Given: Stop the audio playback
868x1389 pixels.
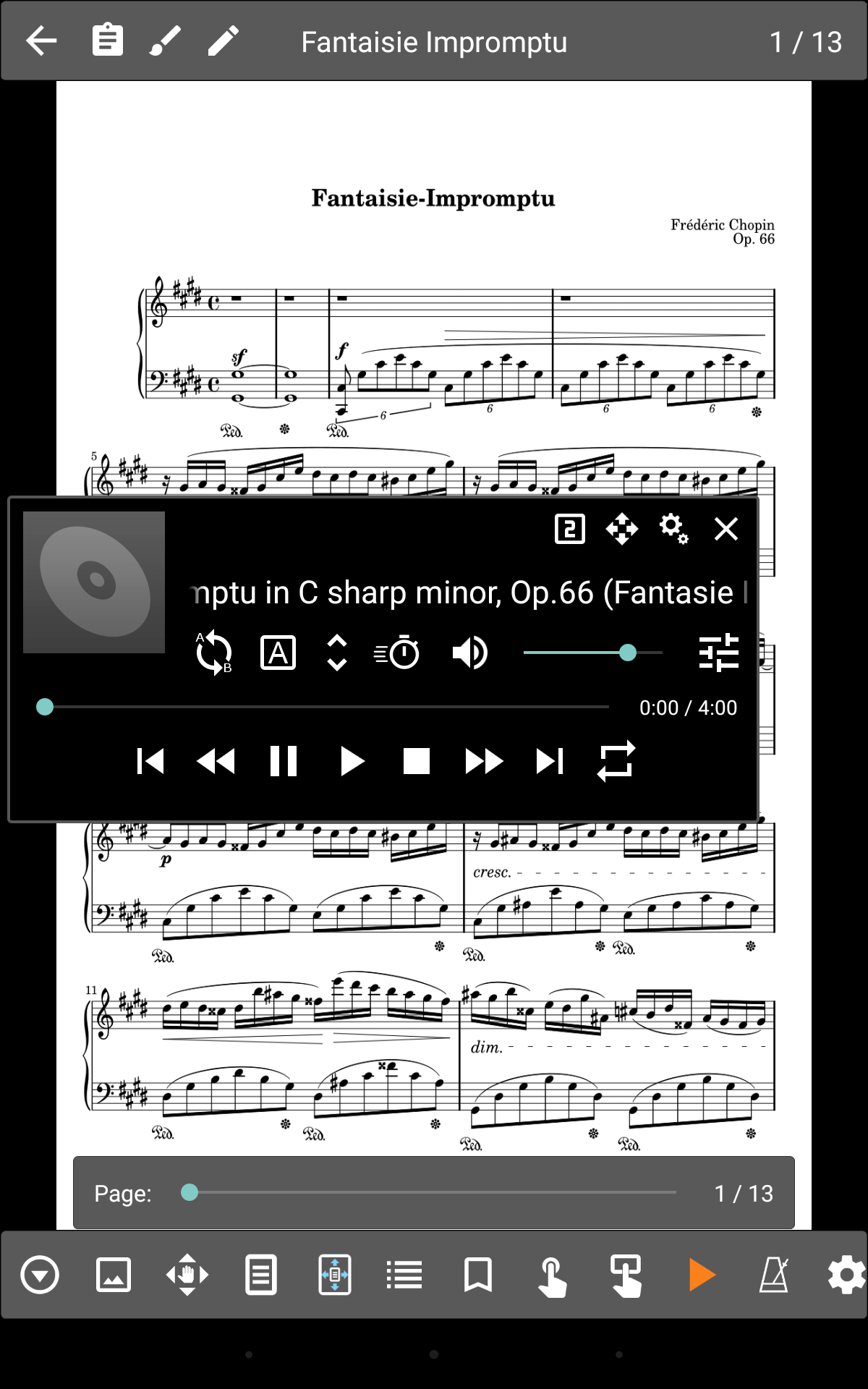Looking at the screenshot, I should click(x=417, y=761).
